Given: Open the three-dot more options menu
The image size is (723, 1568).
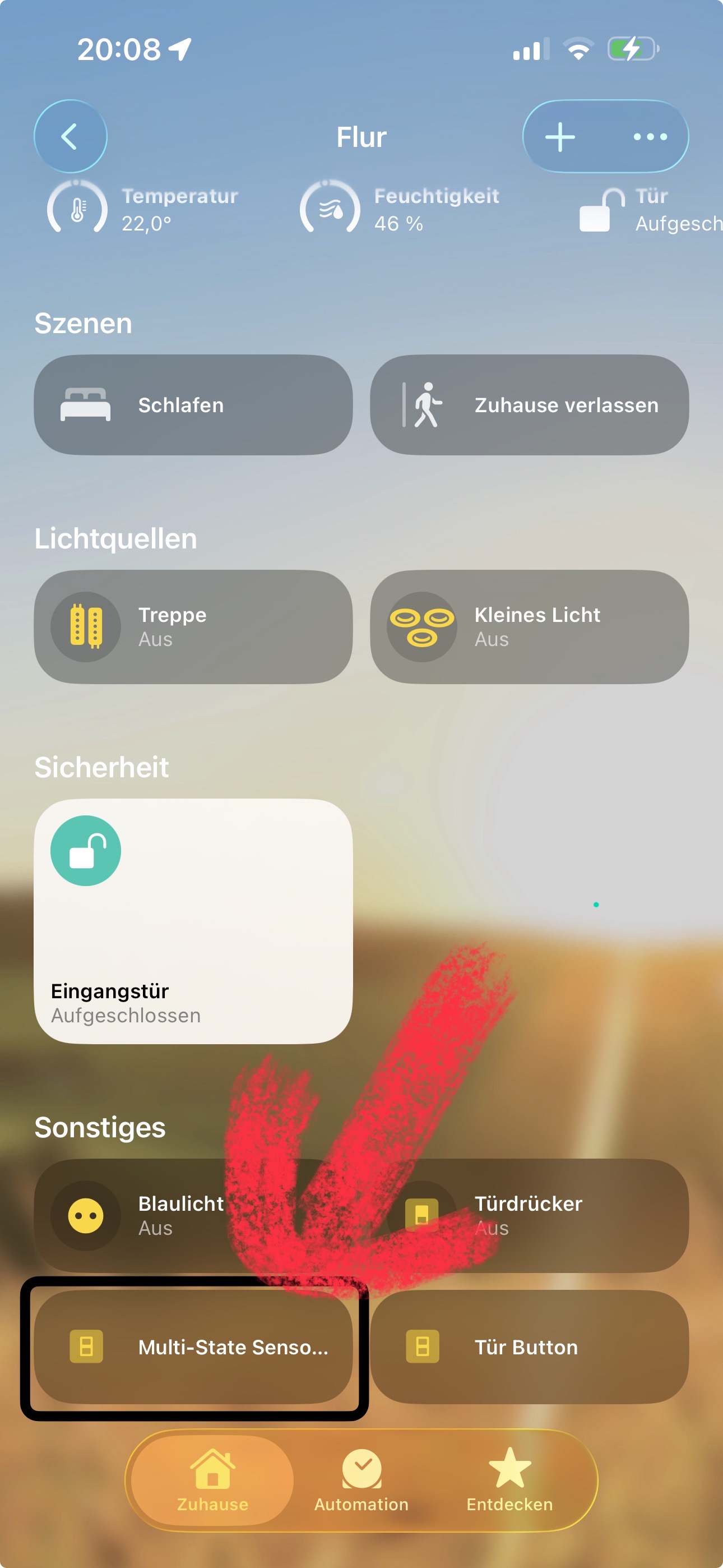Looking at the screenshot, I should 650,136.
